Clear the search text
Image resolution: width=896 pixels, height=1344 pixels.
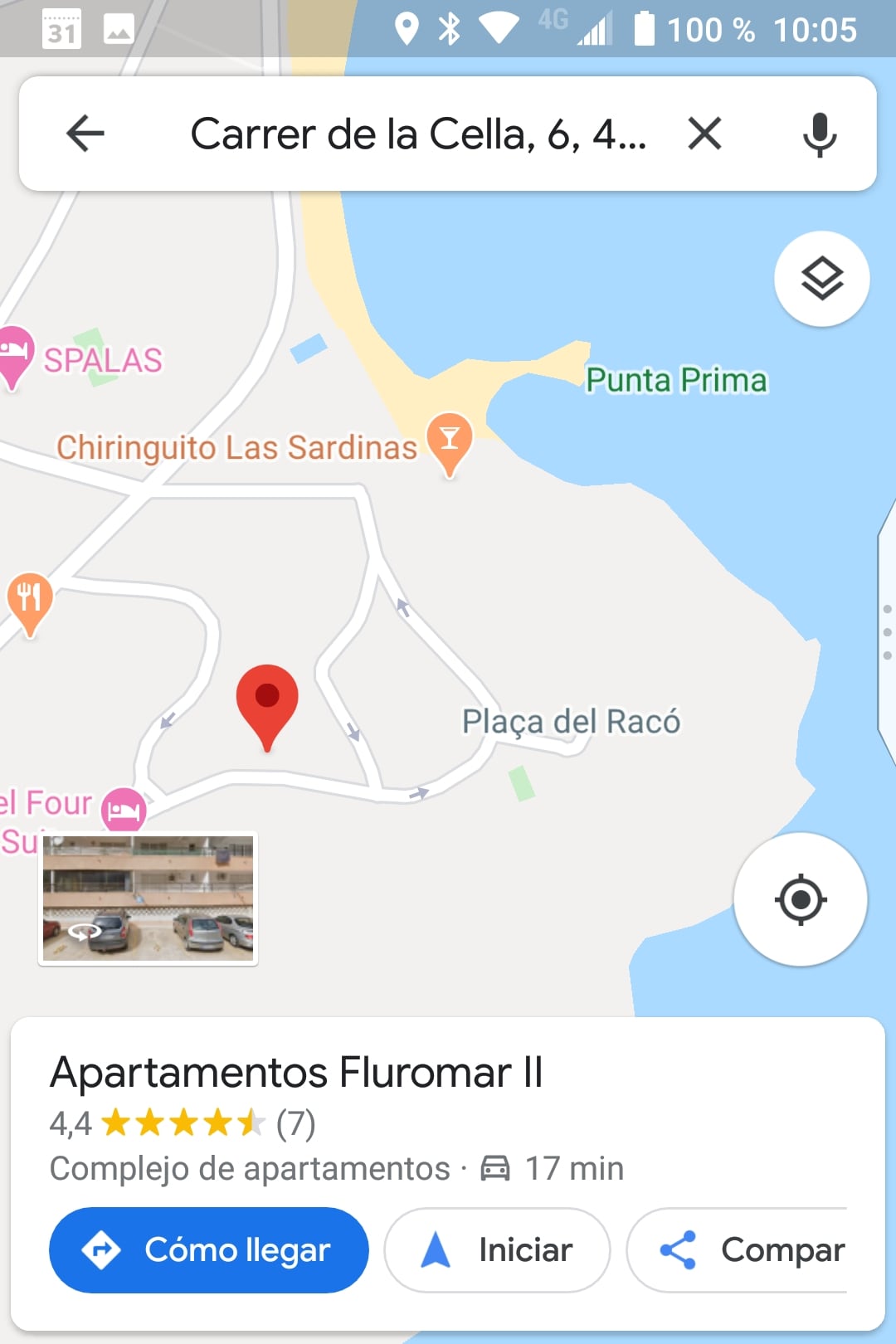tap(704, 134)
